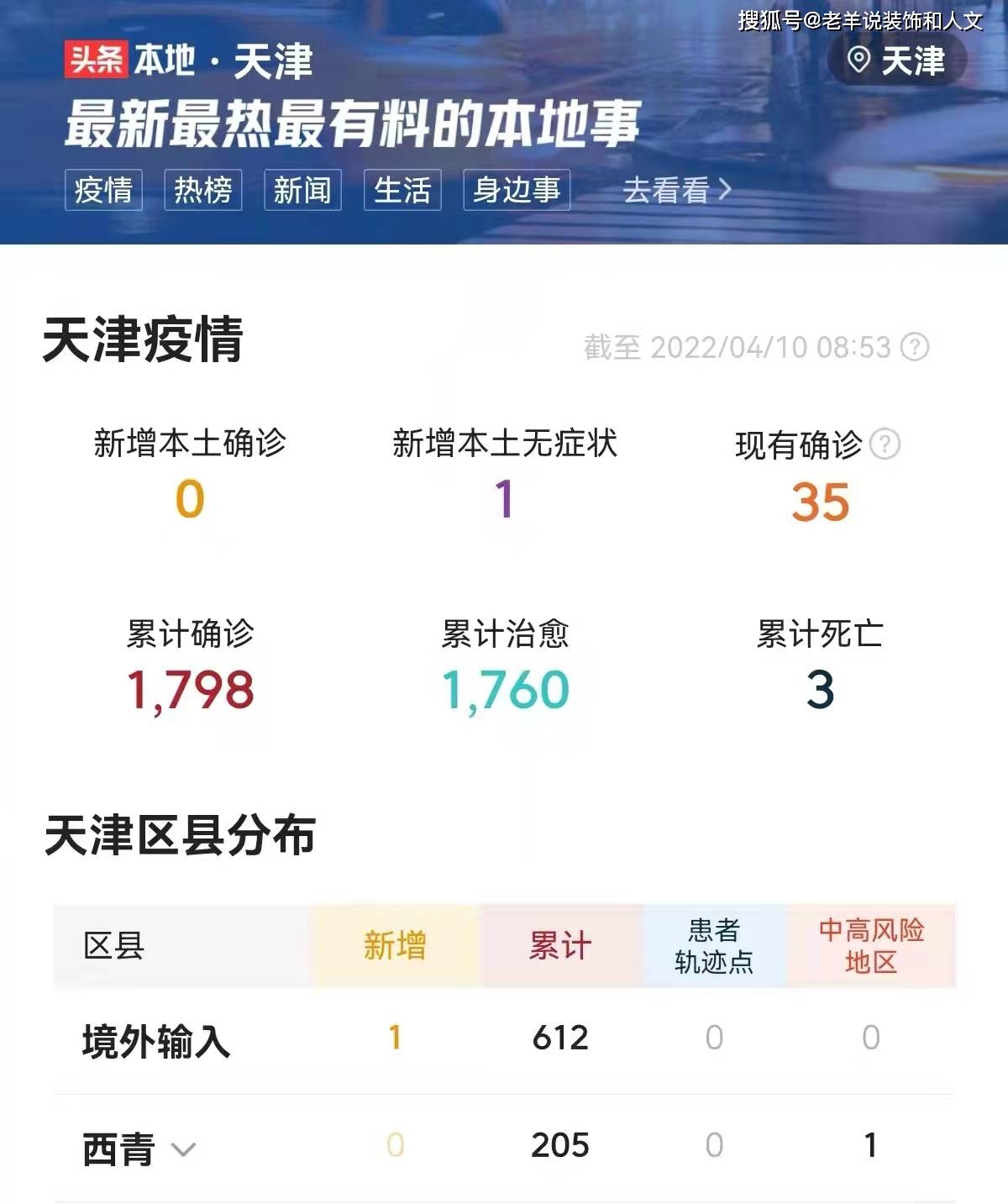Select the red 头条 logo icon
The height and width of the screenshot is (1204, 1008).
point(95,60)
